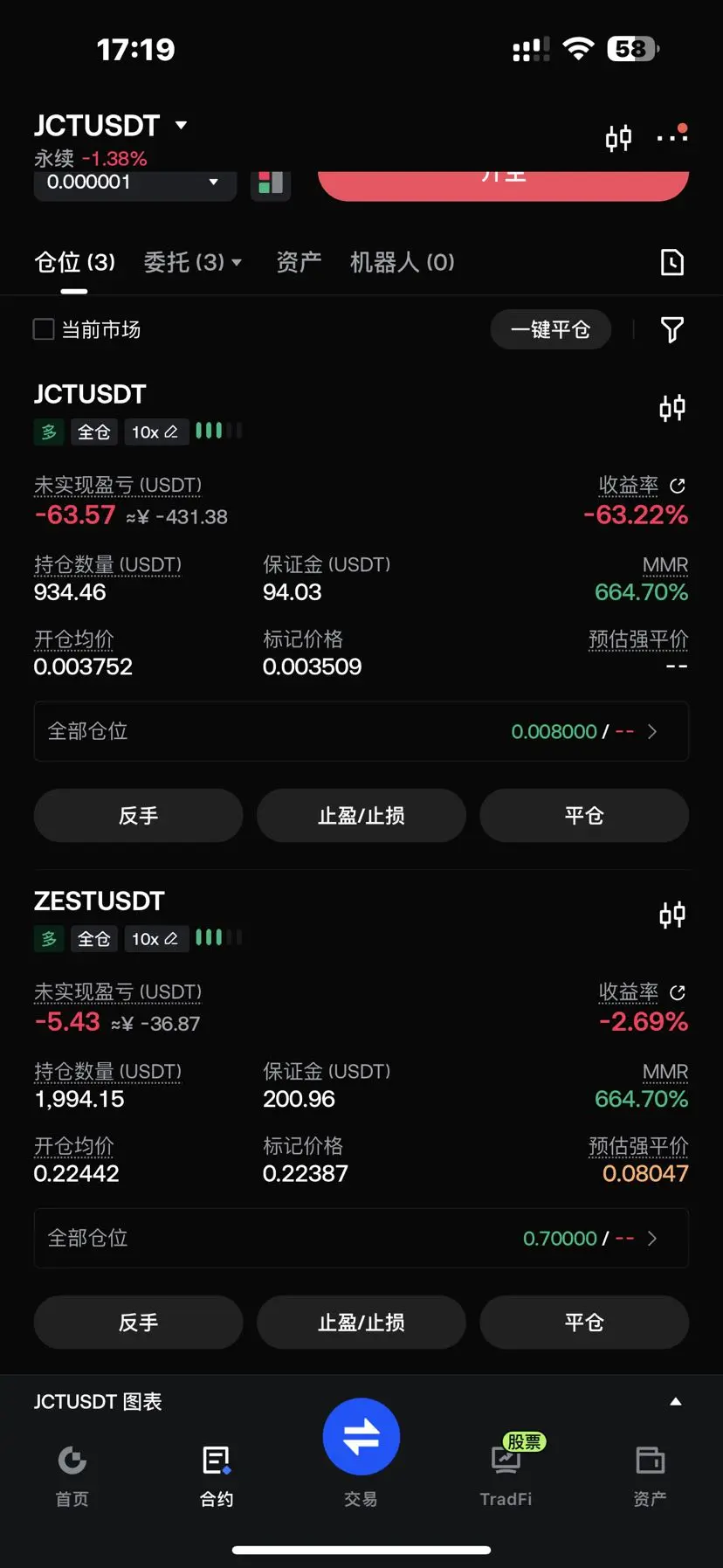The width and height of the screenshot is (723, 1568).
Task: Switch to the 委托 (3) tab
Action: click(x=192, y=262)
